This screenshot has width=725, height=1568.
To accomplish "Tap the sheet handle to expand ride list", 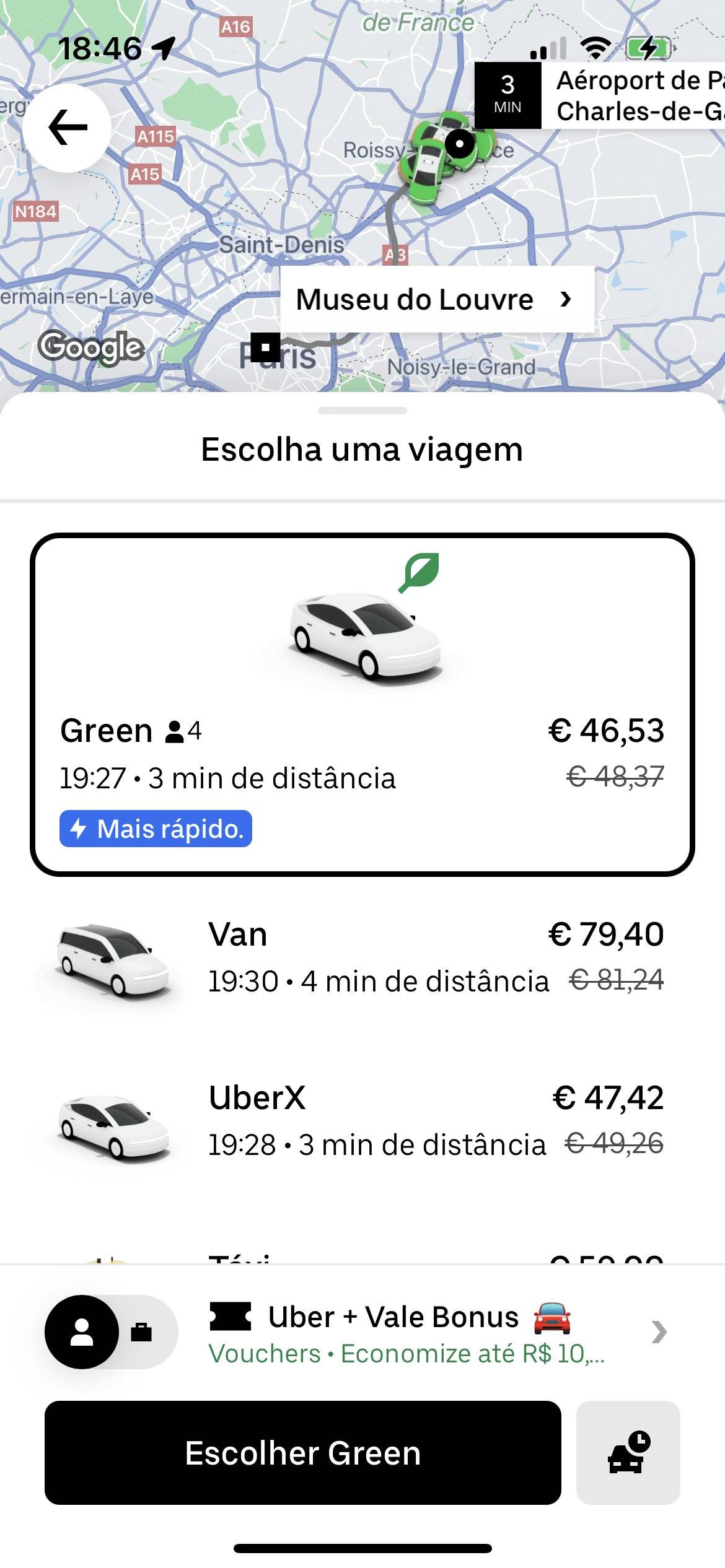I will pyautogui.click(x=362, y=411).
